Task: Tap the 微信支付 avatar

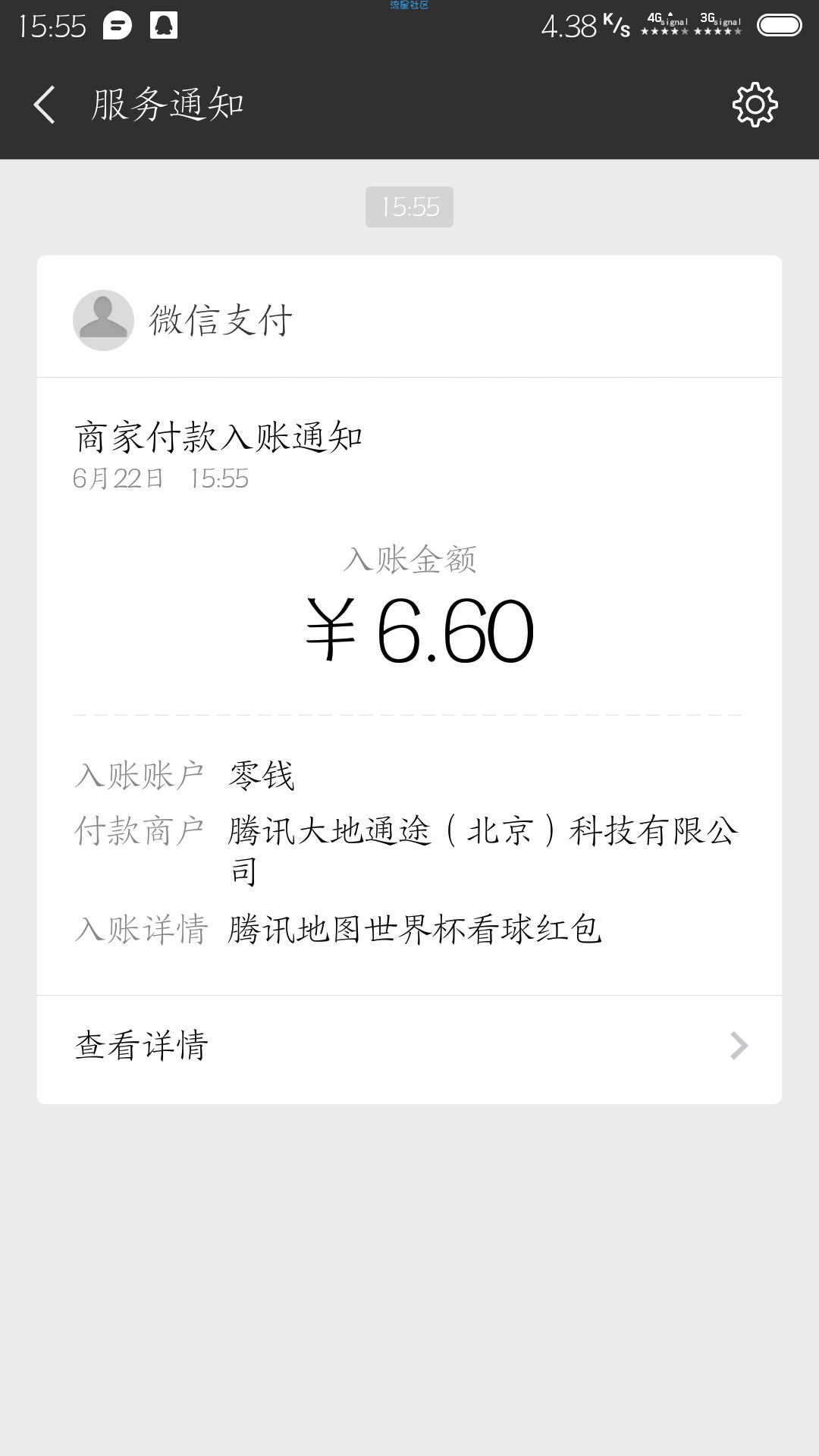Action: tap(103, 320)
